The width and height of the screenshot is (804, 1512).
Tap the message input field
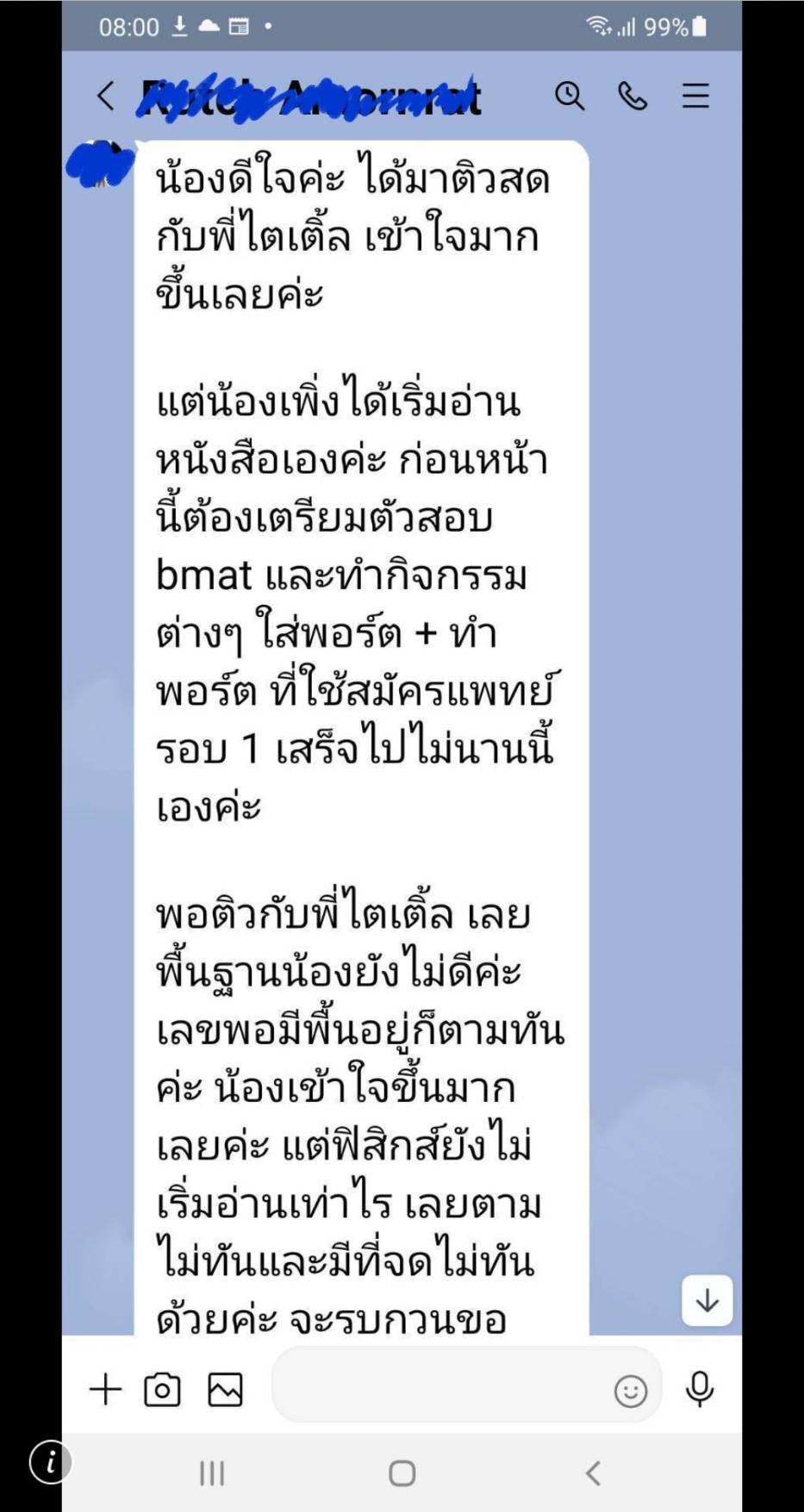pos(439,1385)
